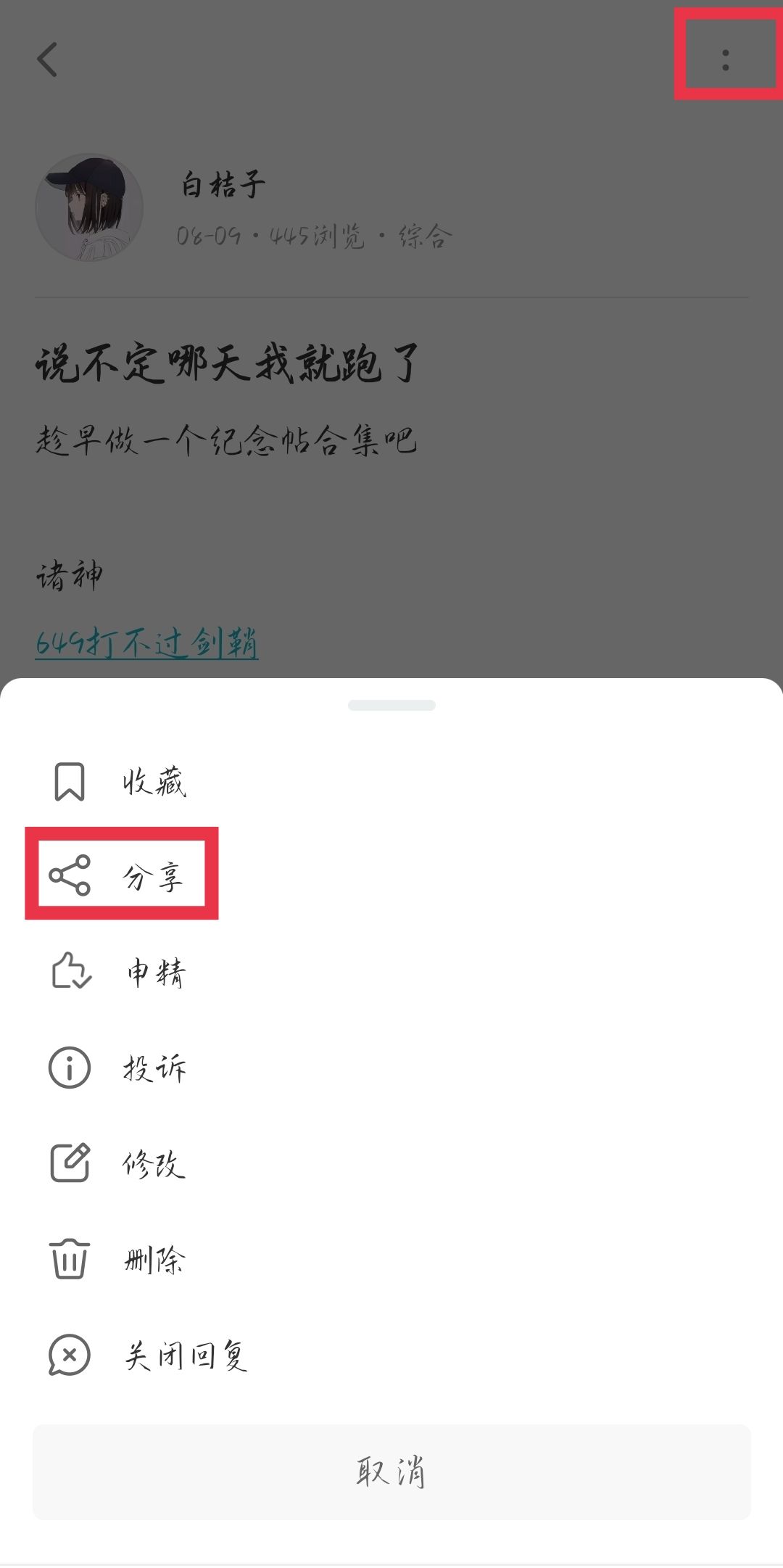The width and height of the screenshot is (783, 1568).
Task: Select 分享 from the action menu
Action: click(x=154, y=878)
